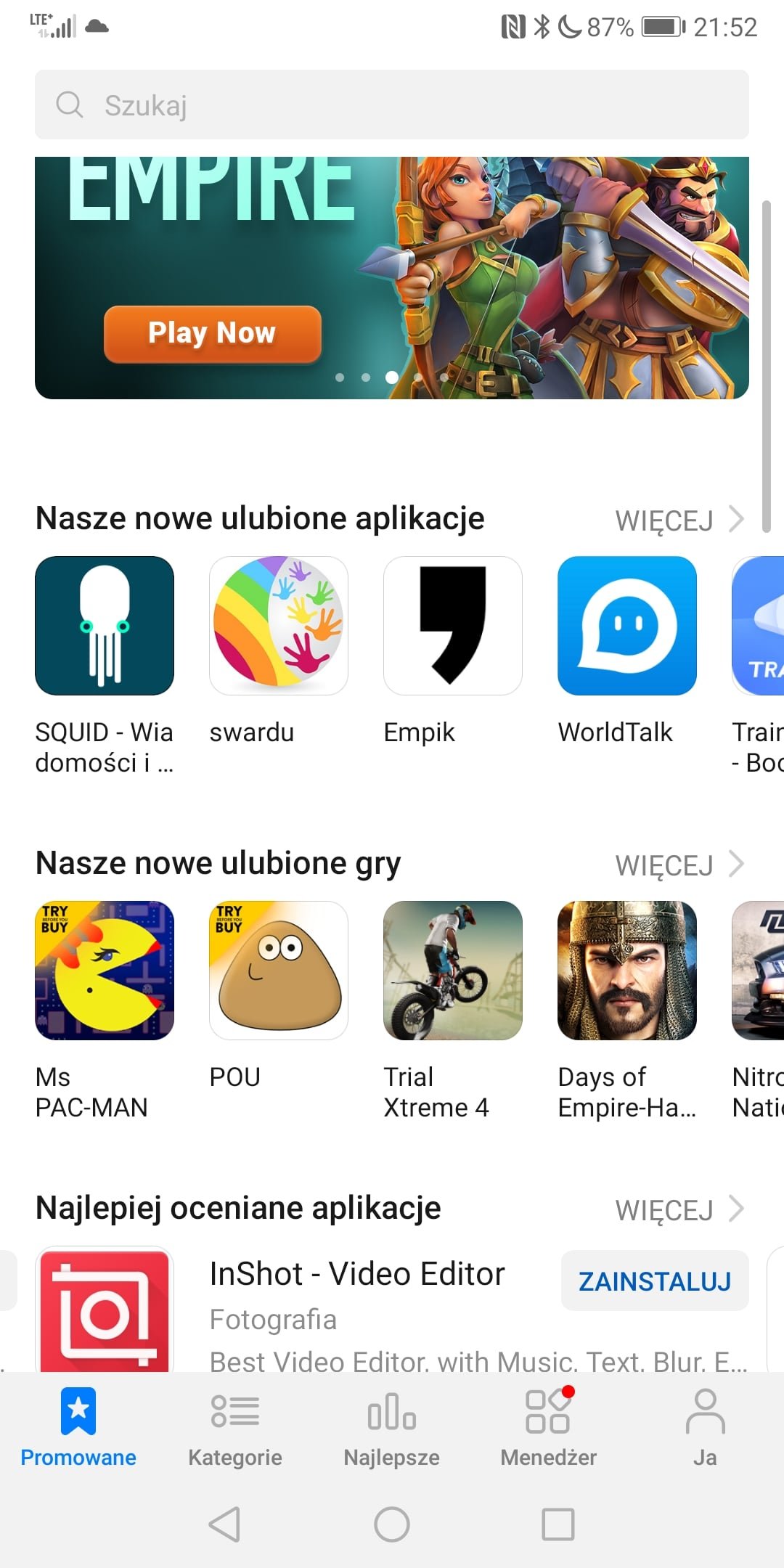Open the swardu app
The height and width of the screenshot is (1568, 784).
(279, 626)
